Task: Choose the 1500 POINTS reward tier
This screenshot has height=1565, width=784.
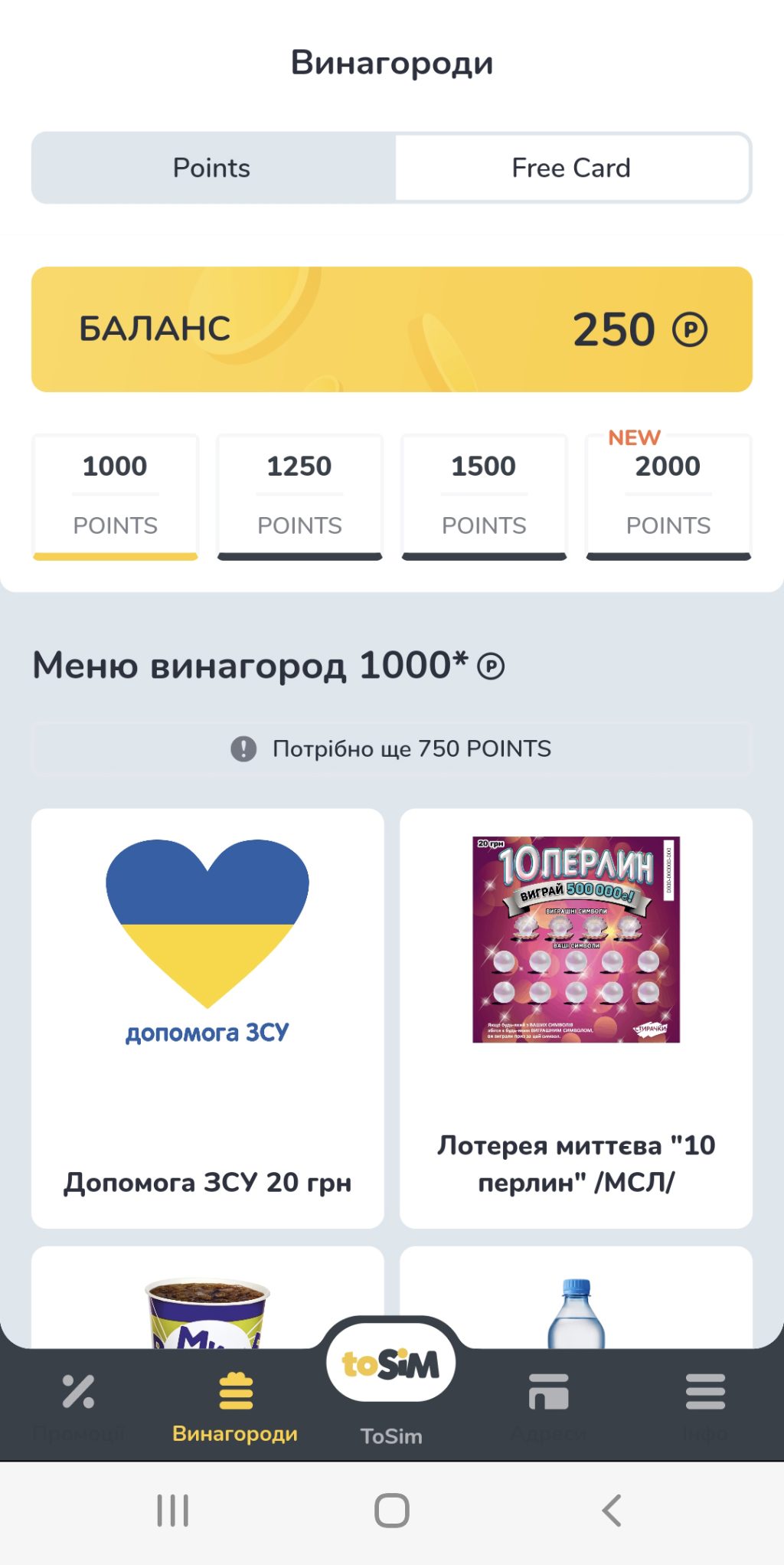Action: coord(484,496)
